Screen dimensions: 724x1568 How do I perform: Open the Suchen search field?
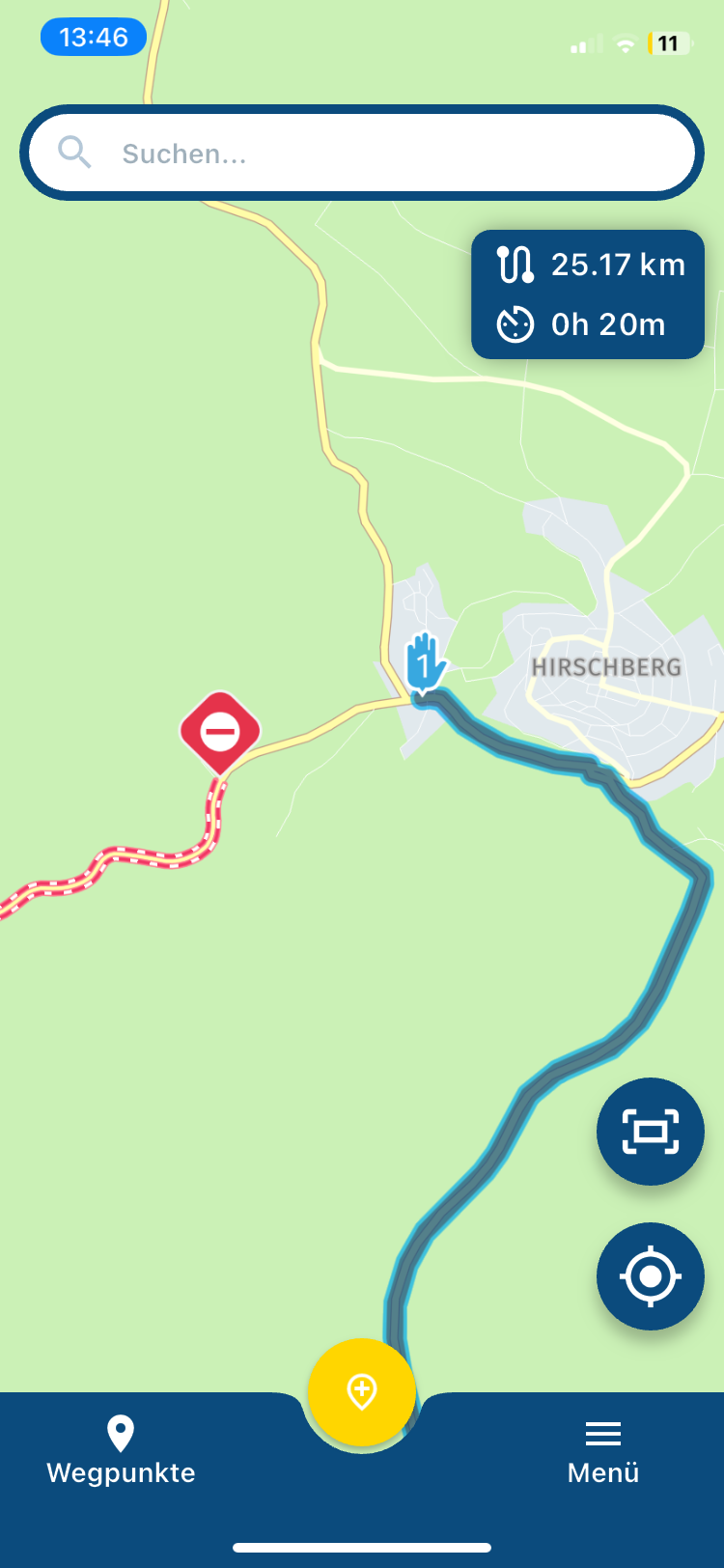point(362,154)
